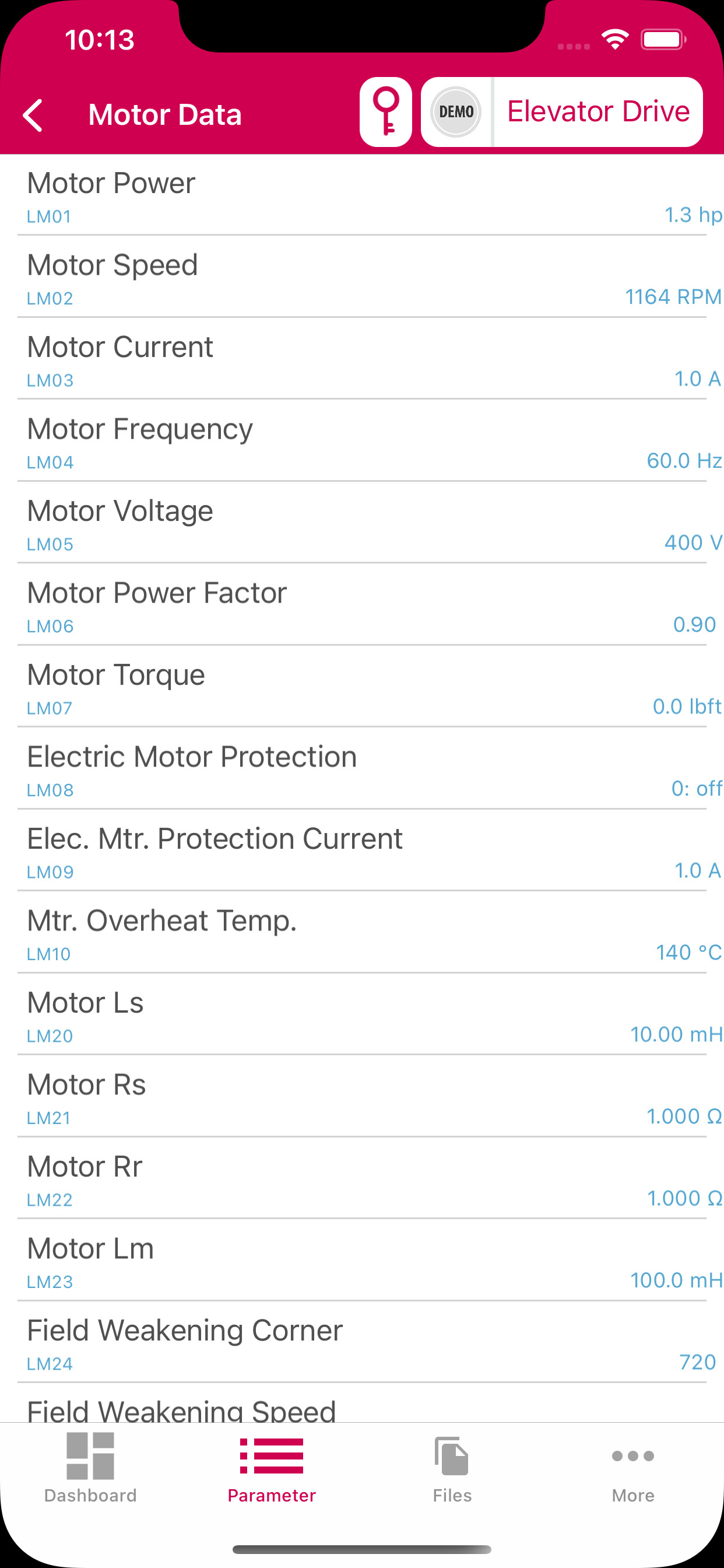Open Motor Power parameter LM01

pyautogui.click(x=362, y=195)
